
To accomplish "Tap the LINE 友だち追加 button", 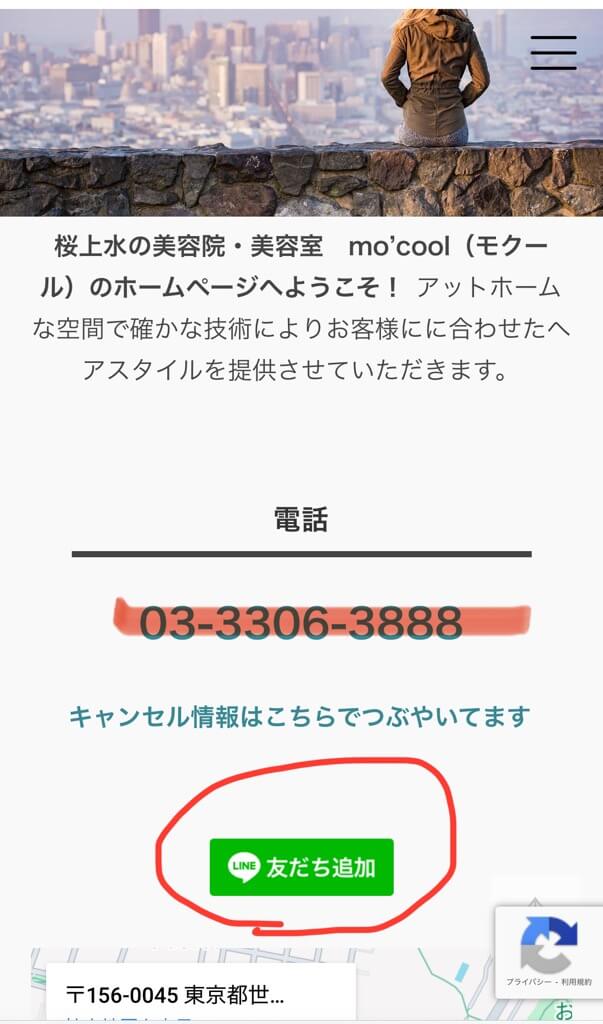I will coord(301,867).
